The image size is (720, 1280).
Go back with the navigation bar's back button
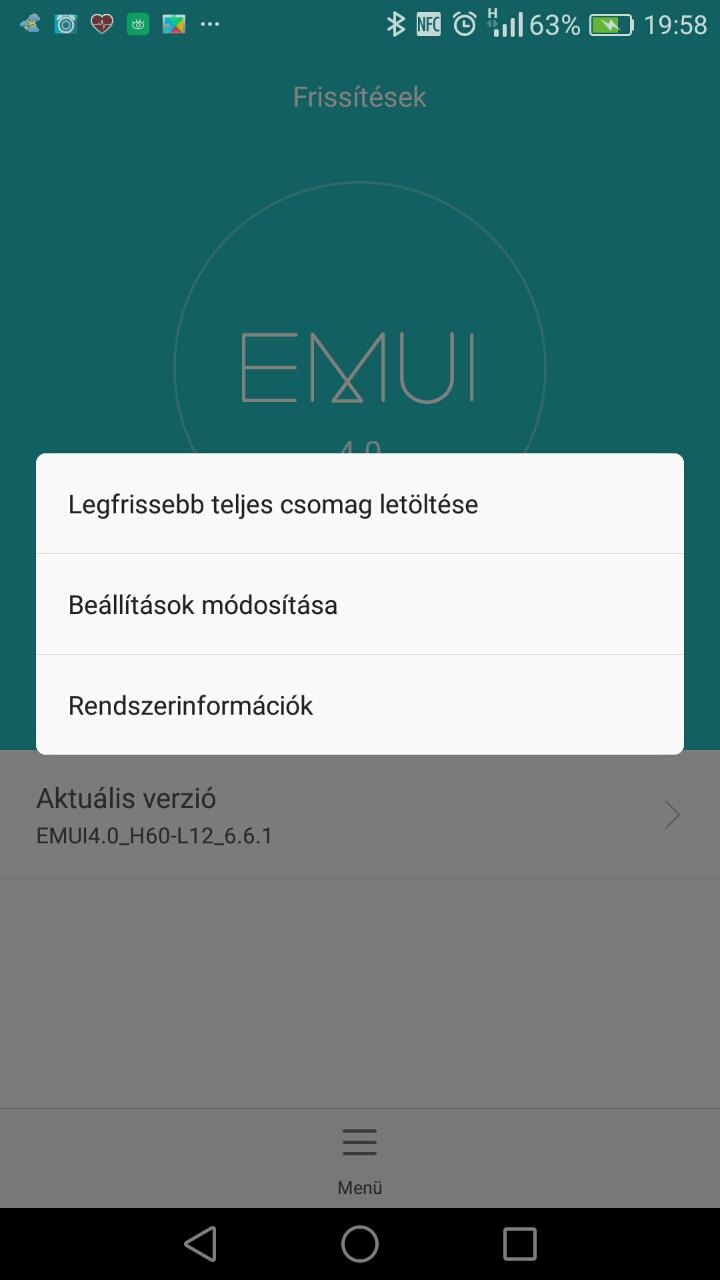tap(200, 1244)
